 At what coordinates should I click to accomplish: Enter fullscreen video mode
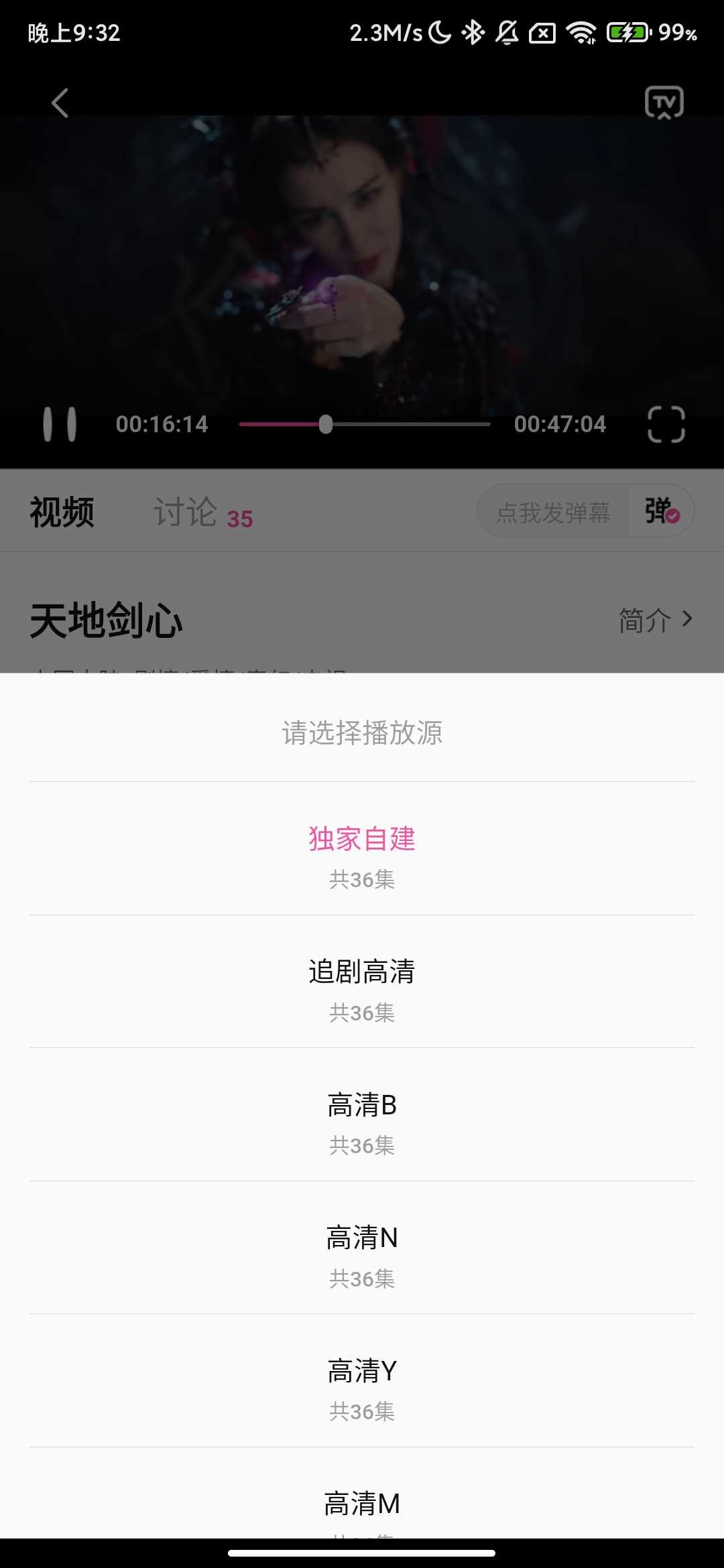tap(666, 424)
